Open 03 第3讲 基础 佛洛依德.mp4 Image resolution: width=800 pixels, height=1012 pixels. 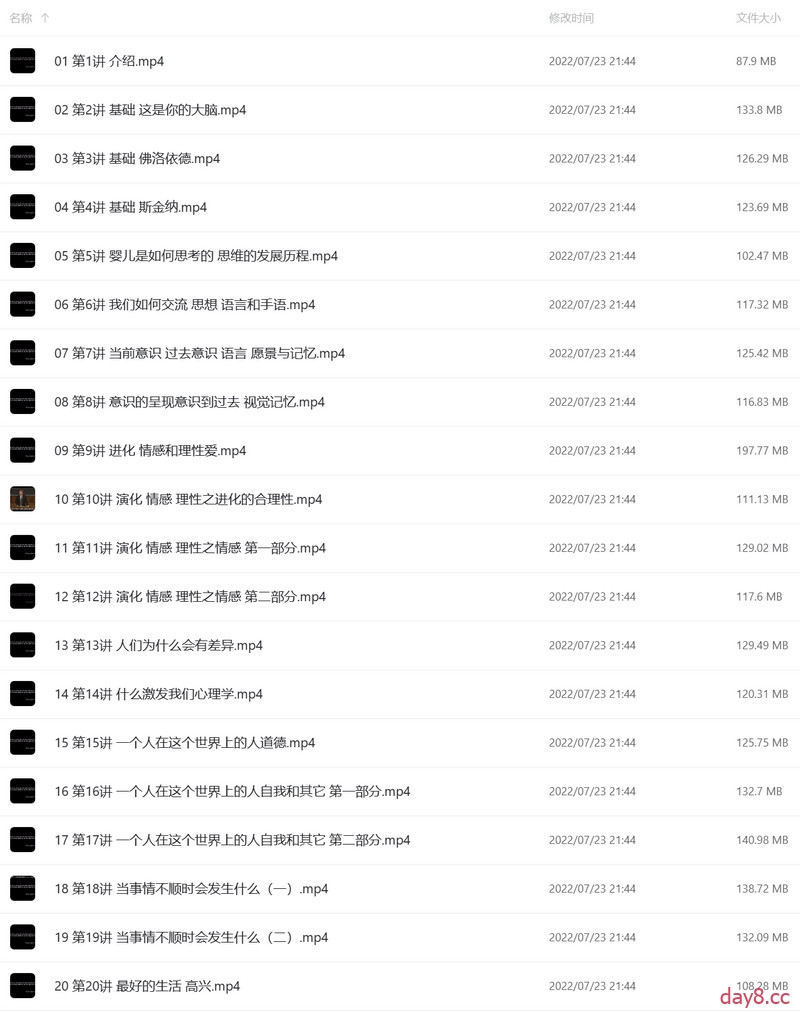(x=137, y=159)
